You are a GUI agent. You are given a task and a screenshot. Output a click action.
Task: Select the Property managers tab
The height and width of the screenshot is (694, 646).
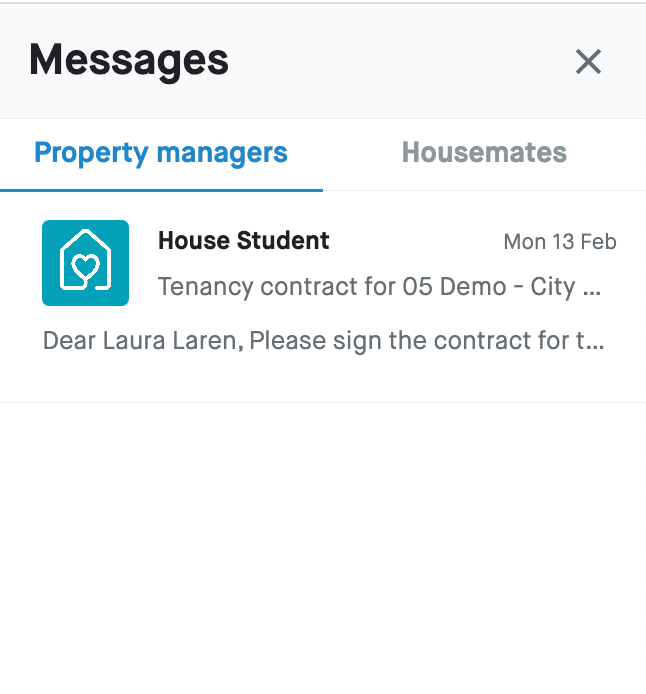coord(161,153)
